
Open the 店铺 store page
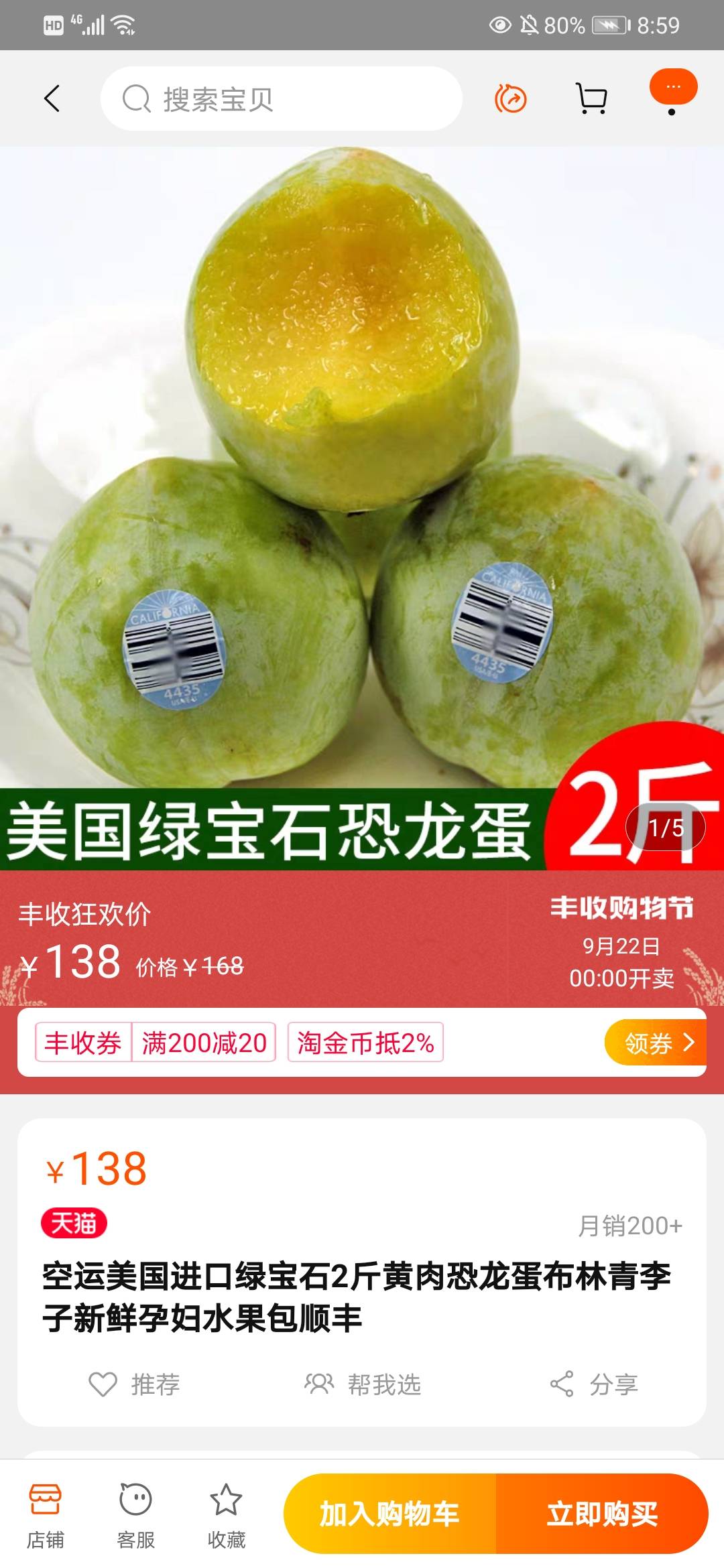[46, 1516]
